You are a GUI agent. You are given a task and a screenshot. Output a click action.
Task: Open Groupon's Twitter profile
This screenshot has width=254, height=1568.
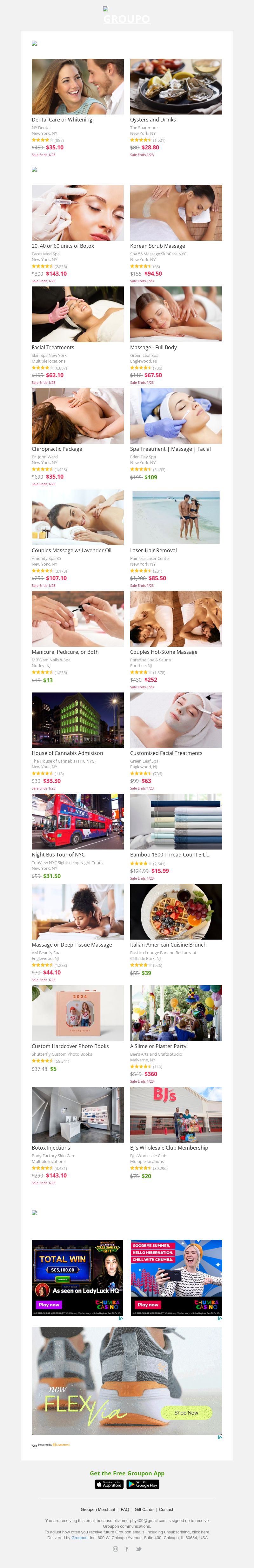pyautogui.click(x=138, y=1549)
